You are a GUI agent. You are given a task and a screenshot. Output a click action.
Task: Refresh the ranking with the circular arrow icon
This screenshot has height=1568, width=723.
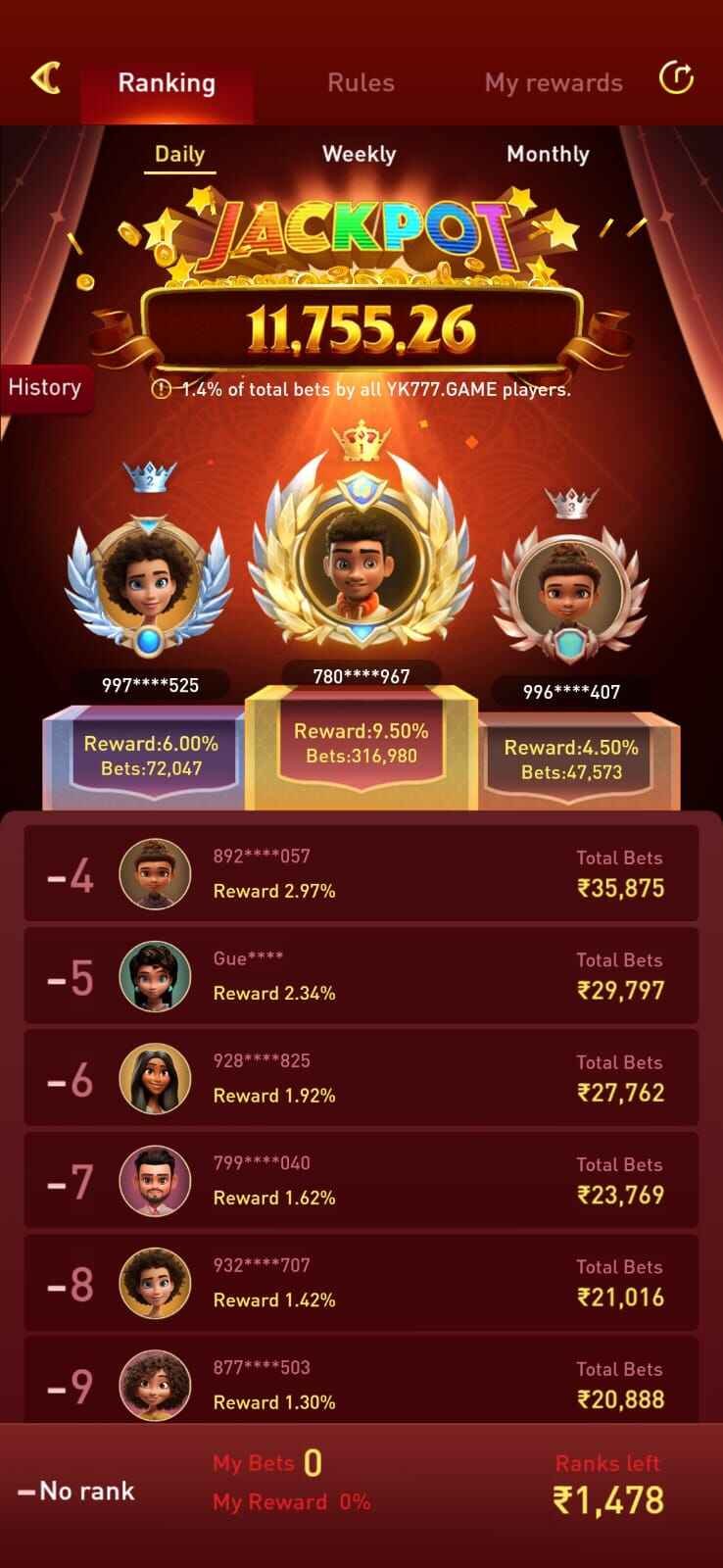(676, 78)
